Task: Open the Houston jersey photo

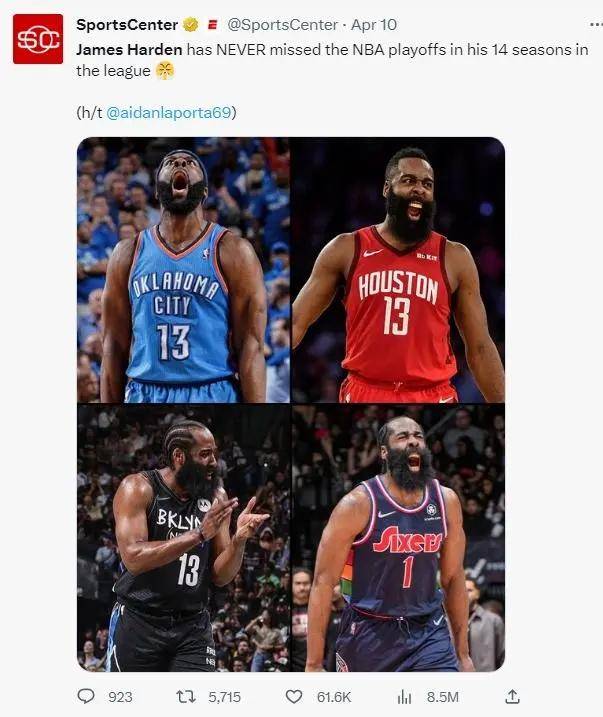Action: pyautogui.click(x=398, y=270)
